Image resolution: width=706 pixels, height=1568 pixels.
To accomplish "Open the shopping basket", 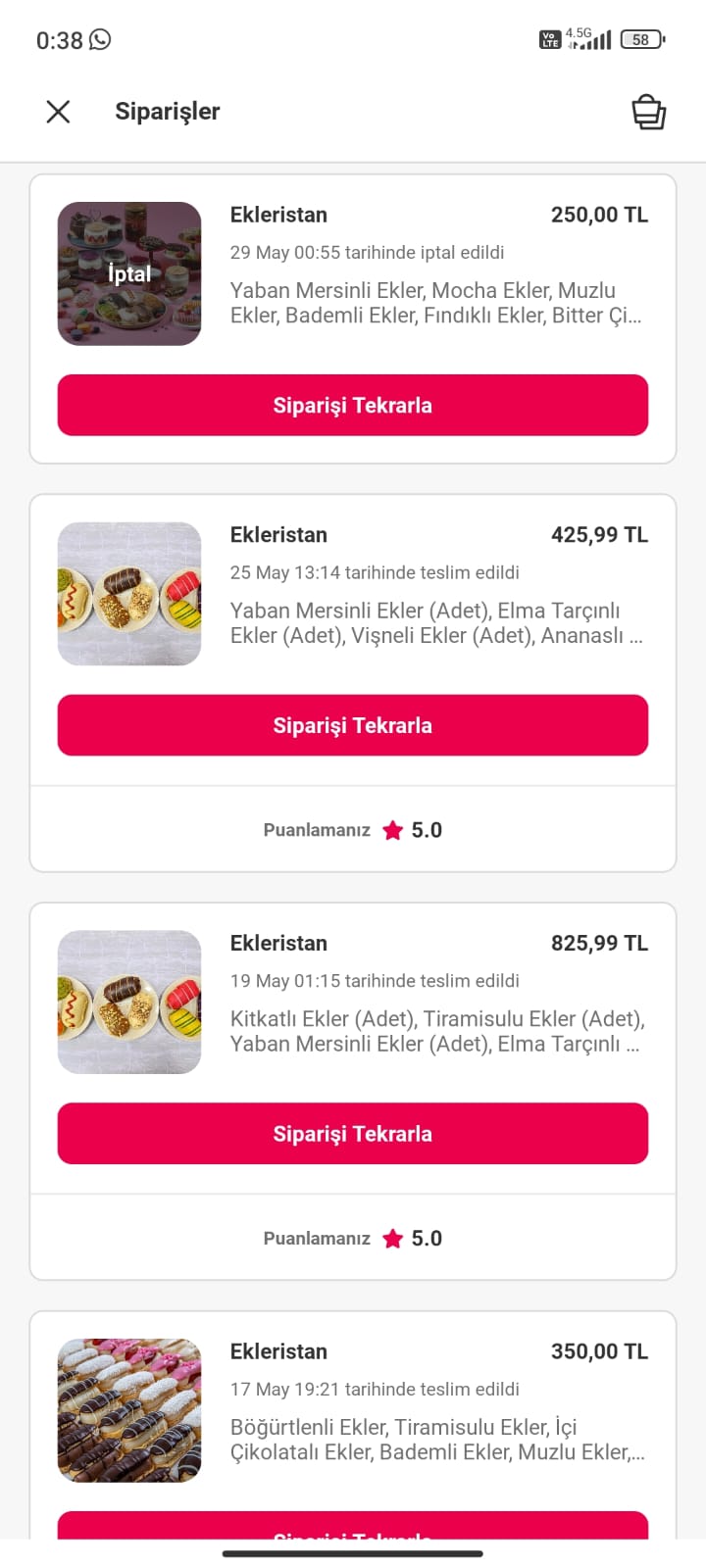I will point(648,112).
